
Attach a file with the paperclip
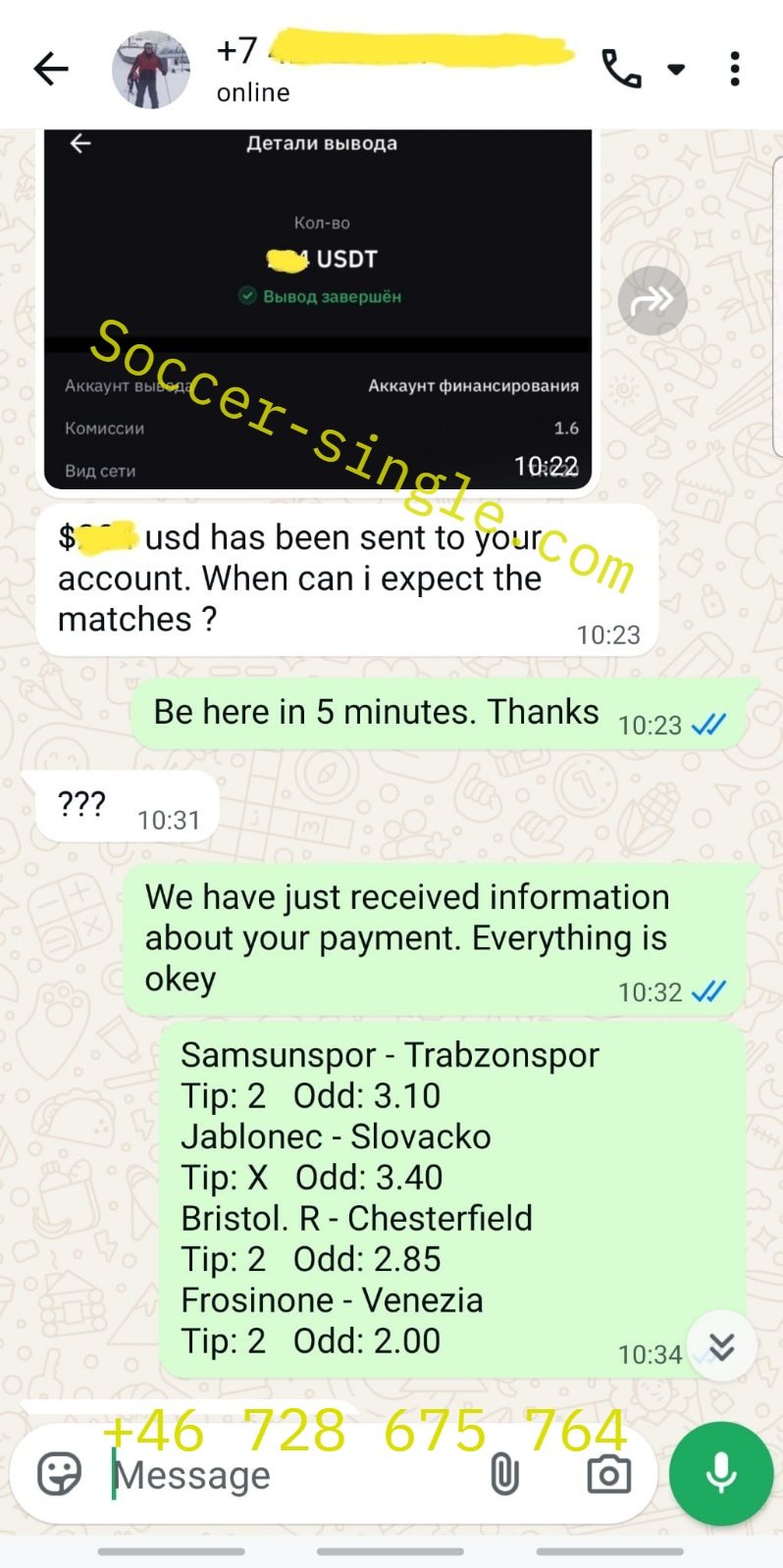tap(504, 1474)
